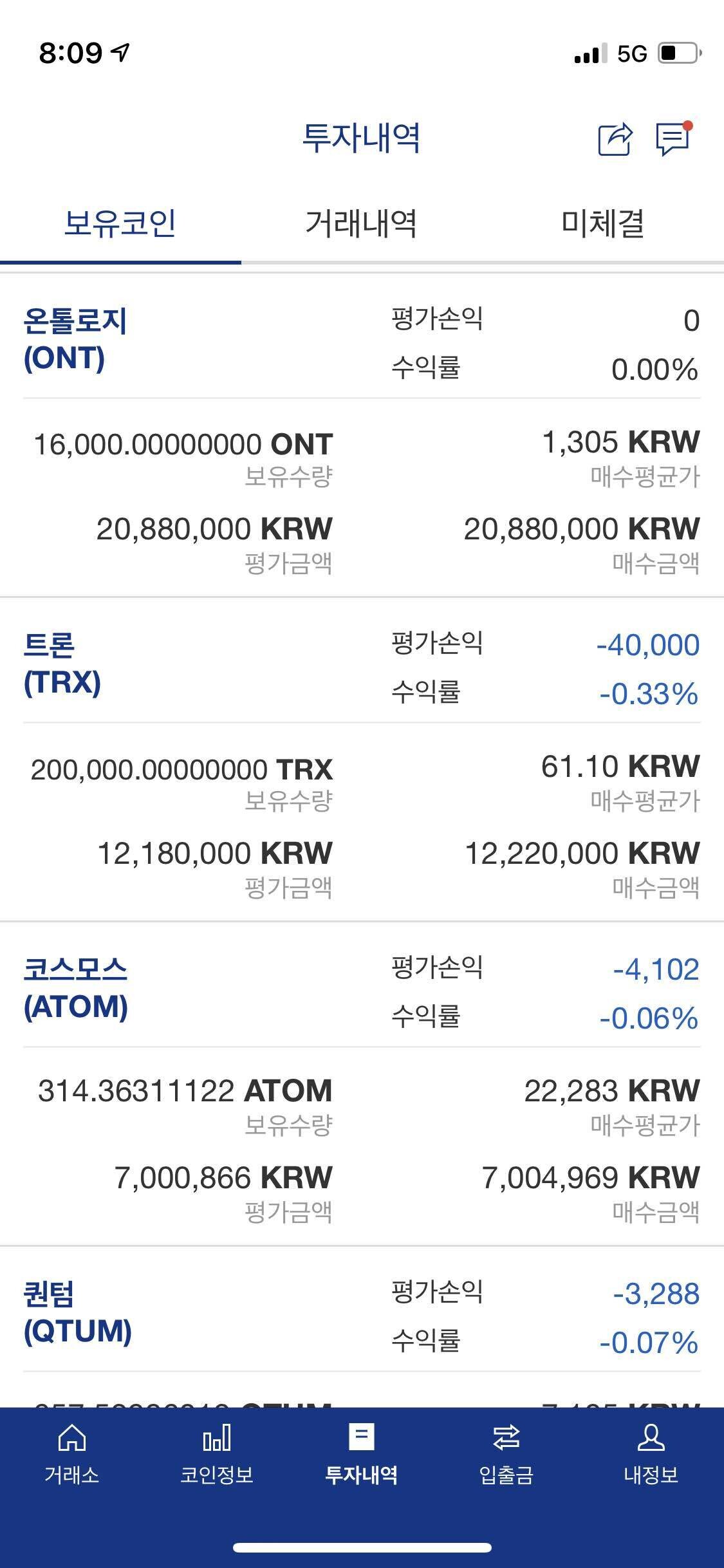This screenshot has height=1568, width=724.
Task: Open the 코인정보 tab
Action: pyautogui.click(x=217, y=1455)
